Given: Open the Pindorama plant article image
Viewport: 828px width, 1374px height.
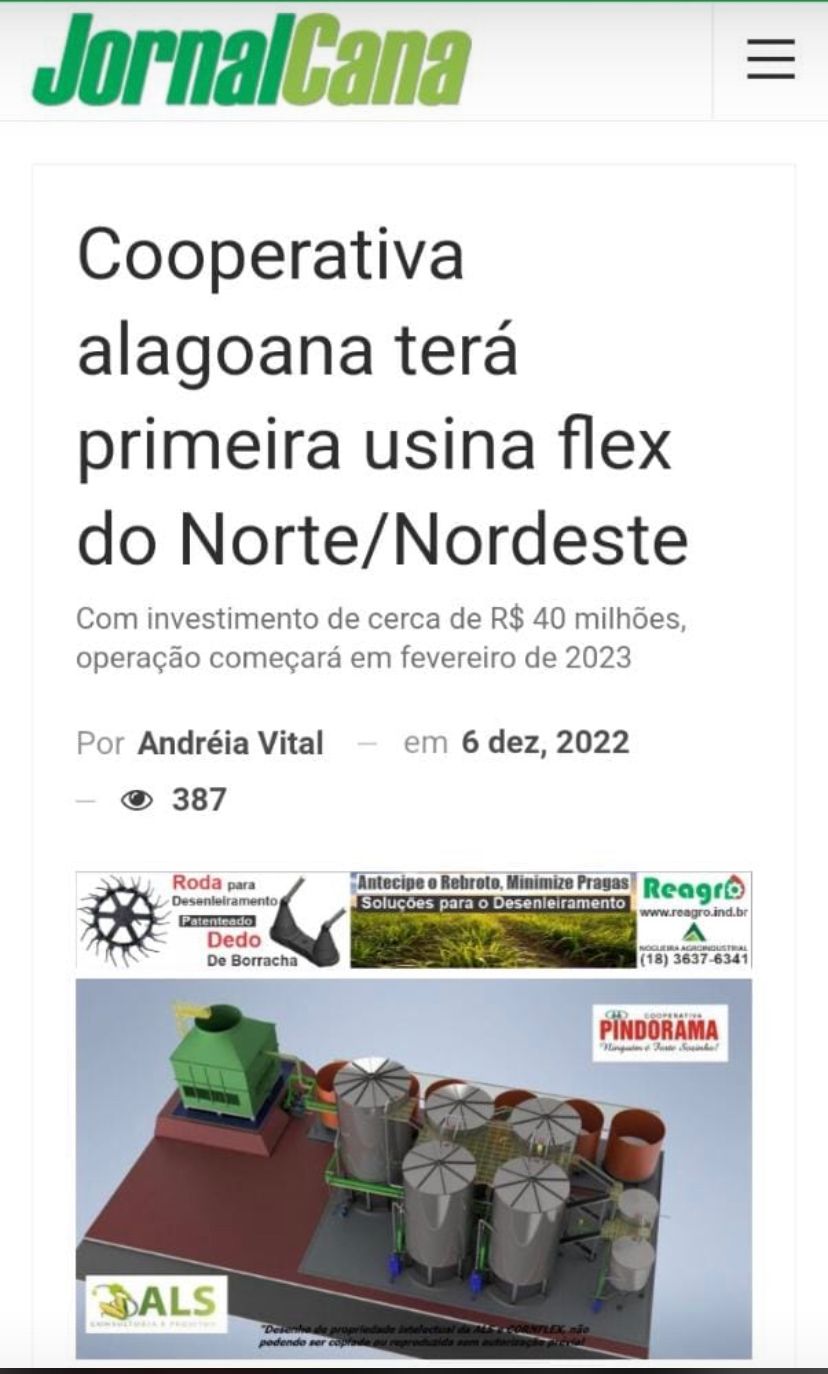Looking at the screenshot, I should tap(414, 1169).
